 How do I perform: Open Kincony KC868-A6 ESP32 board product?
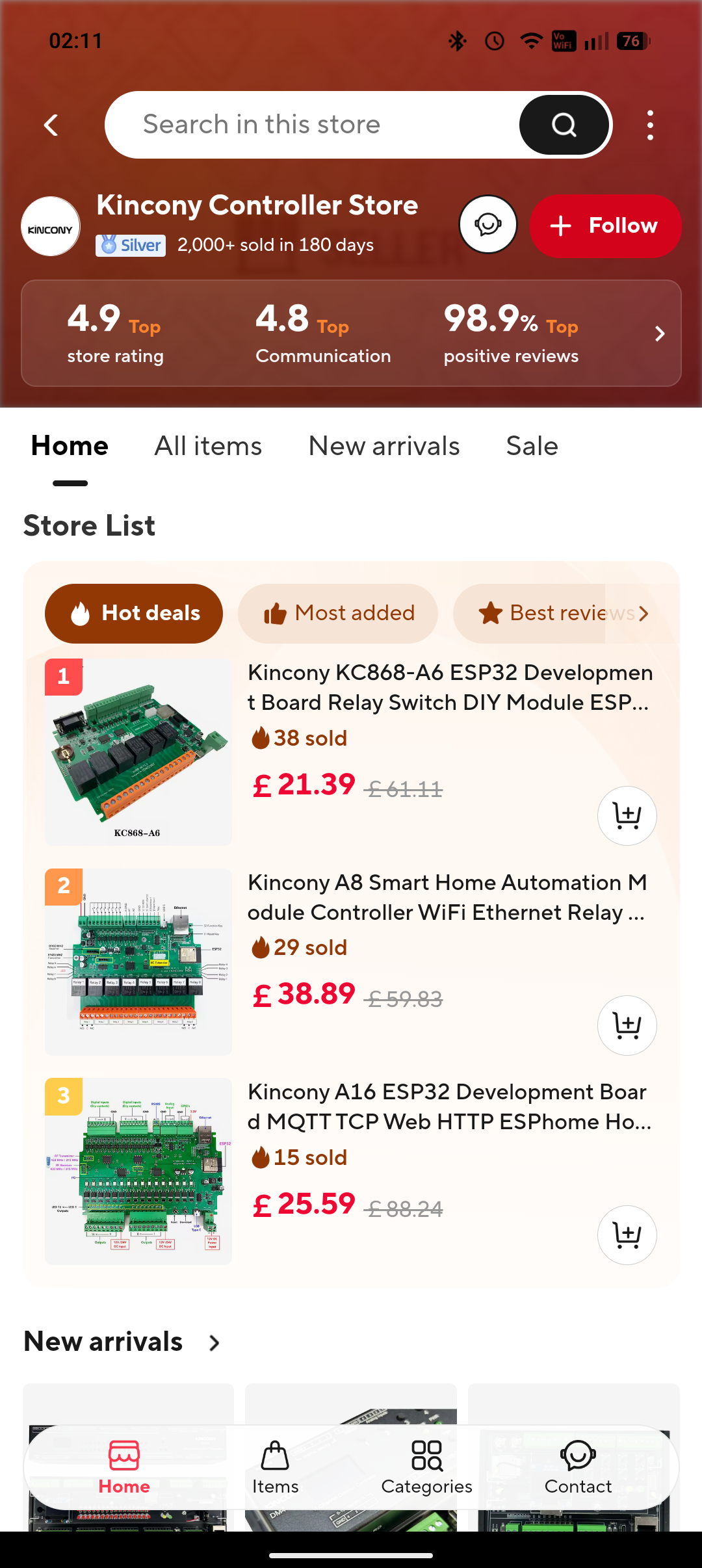pyautogui.click(x=448, y=688)
